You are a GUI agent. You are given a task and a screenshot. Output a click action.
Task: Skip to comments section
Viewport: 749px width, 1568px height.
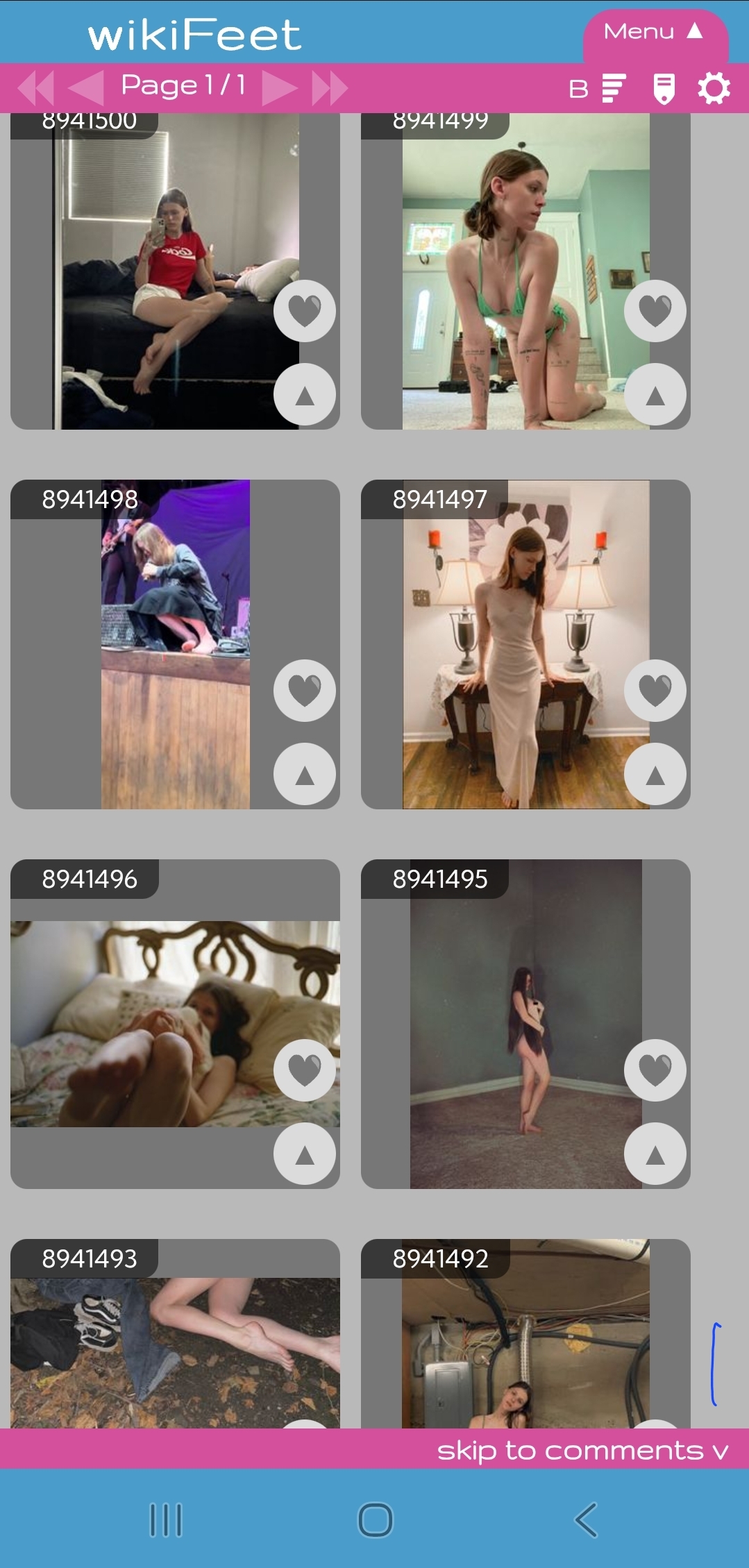click(582, 1450)
